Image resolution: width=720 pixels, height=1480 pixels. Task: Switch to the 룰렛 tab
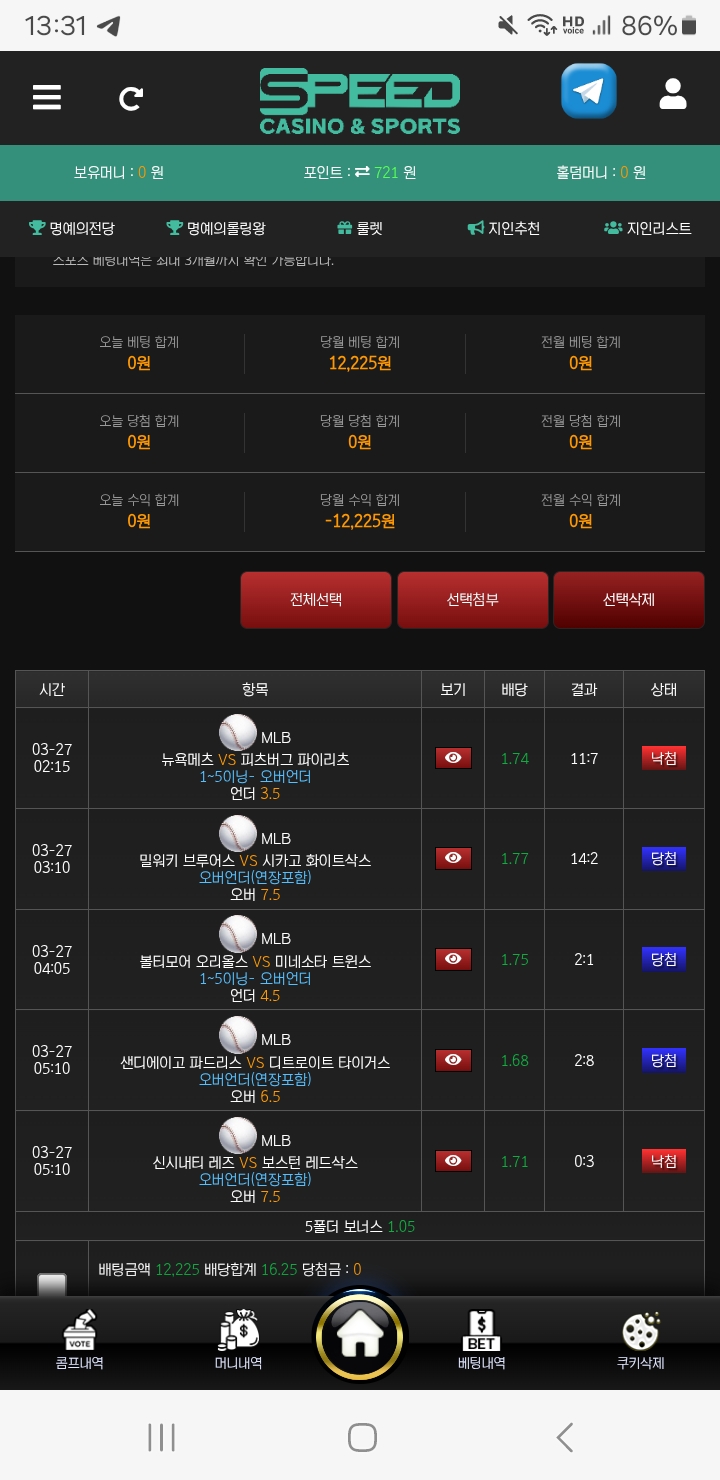[360, 228]
